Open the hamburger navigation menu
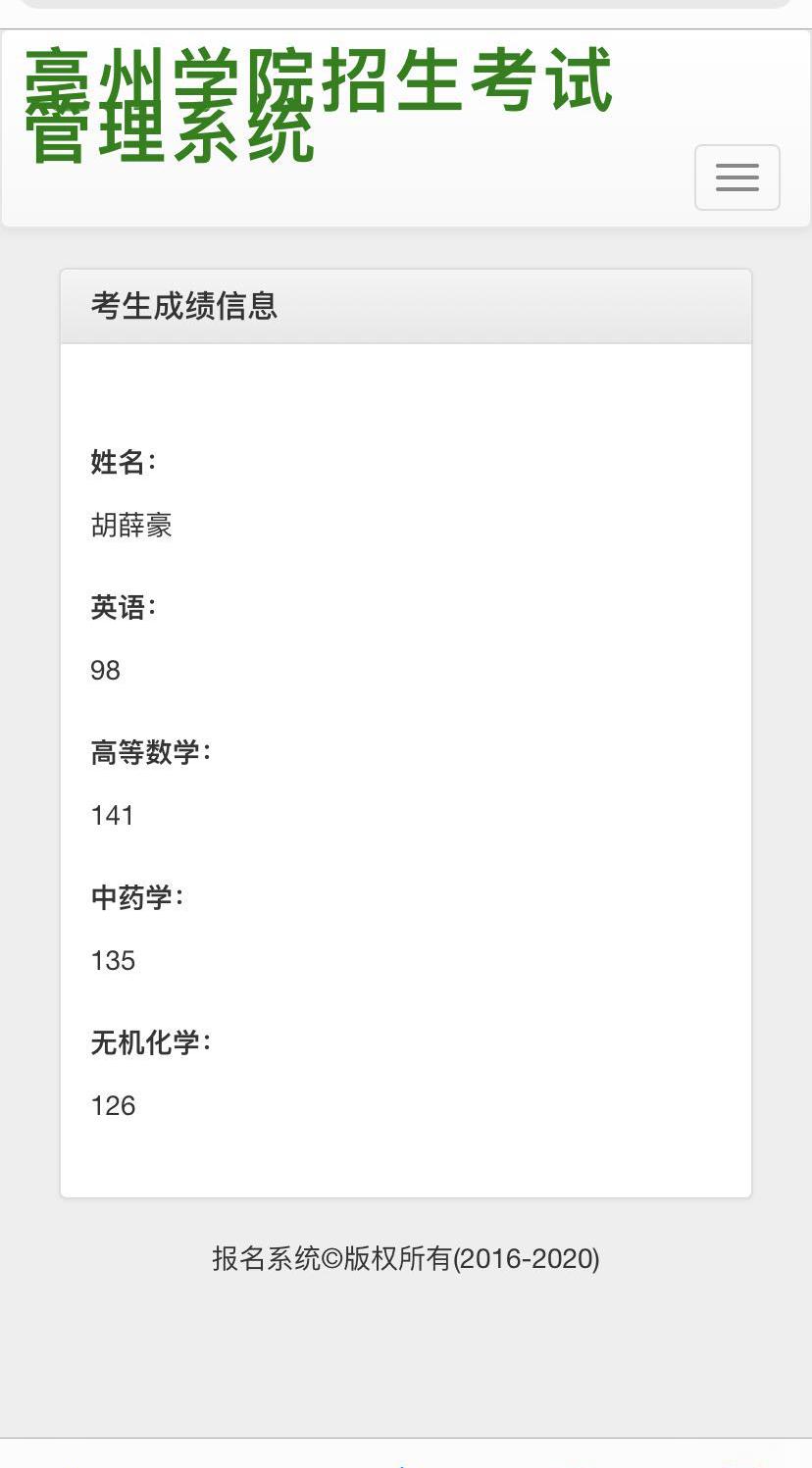This screenshot has height=1468, width=812. point(736,177)
